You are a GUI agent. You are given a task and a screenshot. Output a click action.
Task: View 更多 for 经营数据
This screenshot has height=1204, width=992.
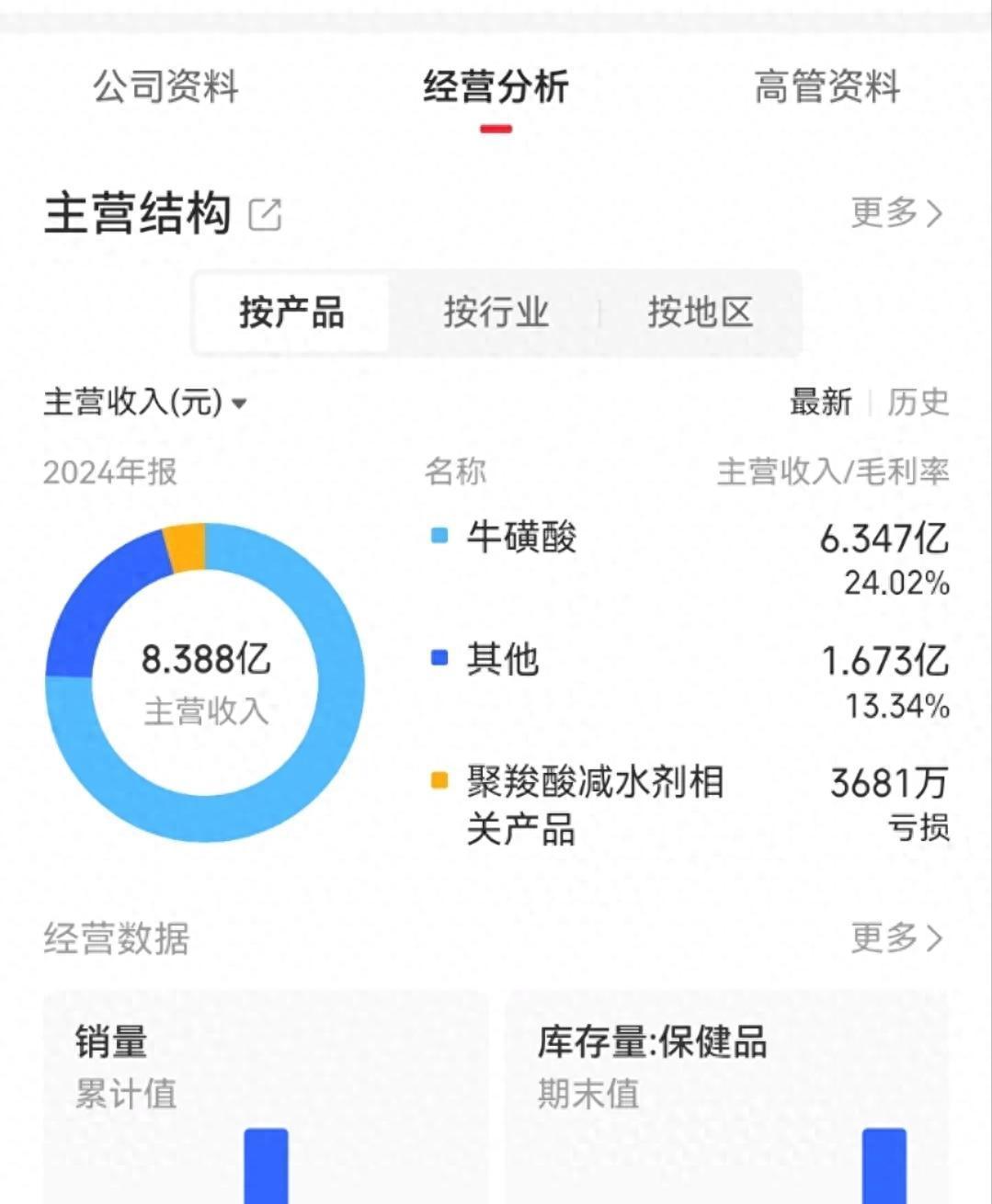tap(896, 937)
